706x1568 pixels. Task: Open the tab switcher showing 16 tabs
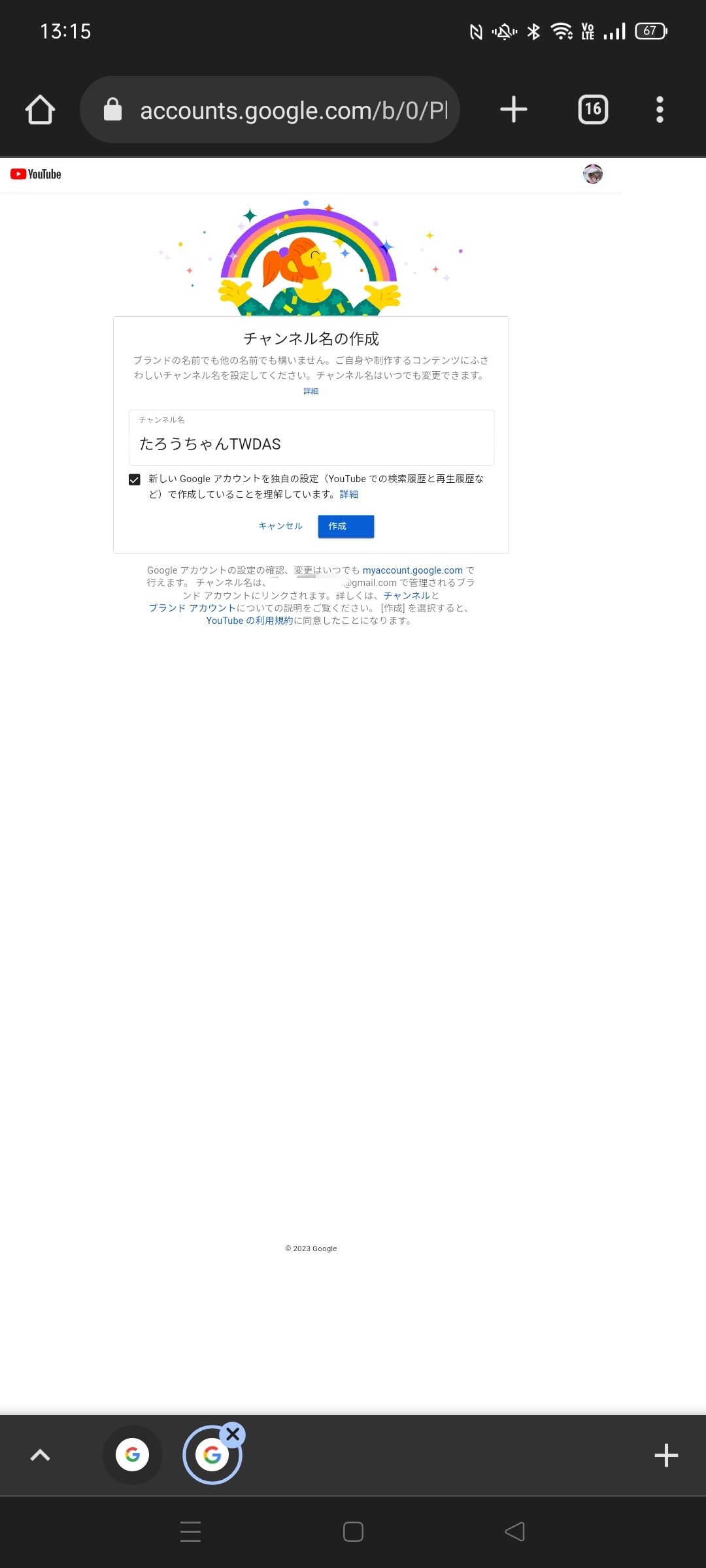pos(593,110)
